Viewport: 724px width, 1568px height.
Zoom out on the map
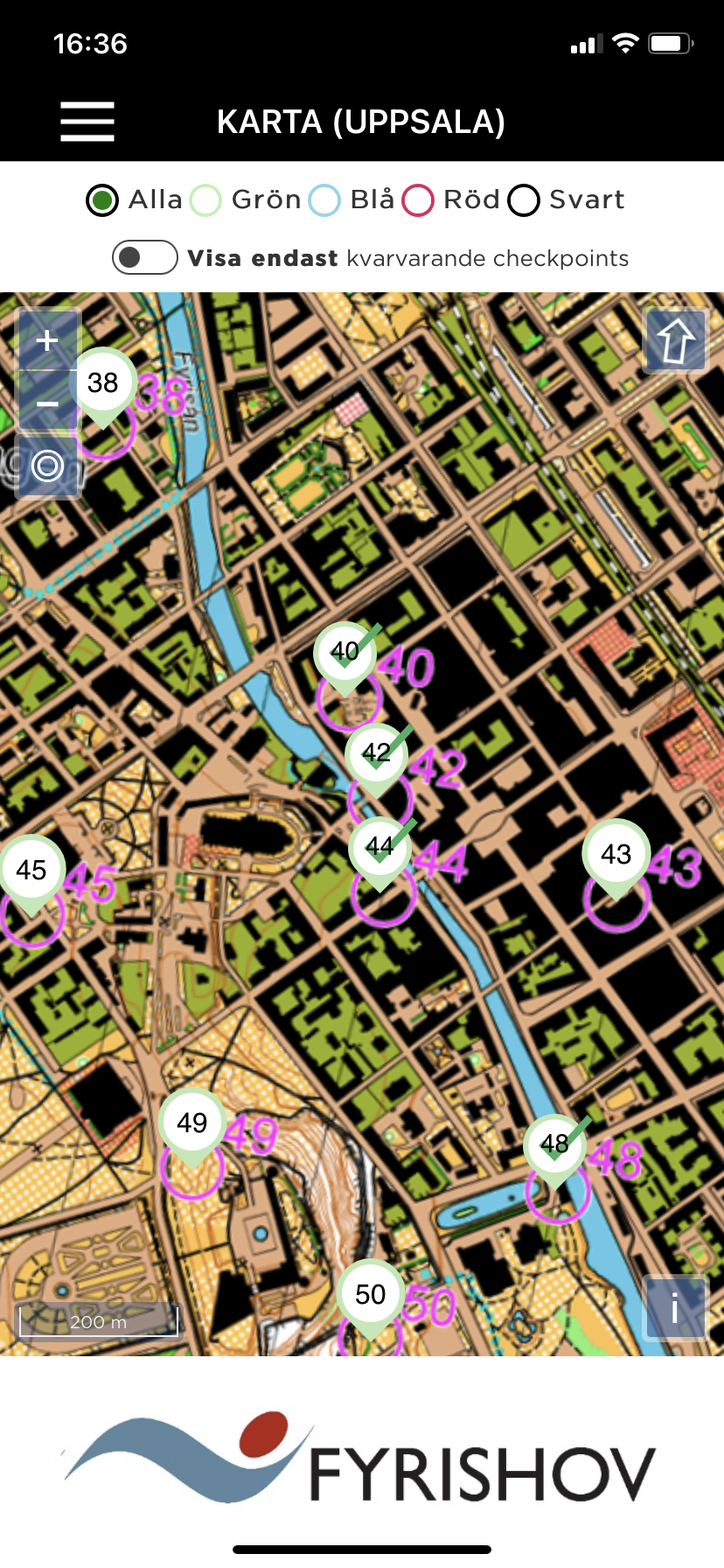pos(48,403)
